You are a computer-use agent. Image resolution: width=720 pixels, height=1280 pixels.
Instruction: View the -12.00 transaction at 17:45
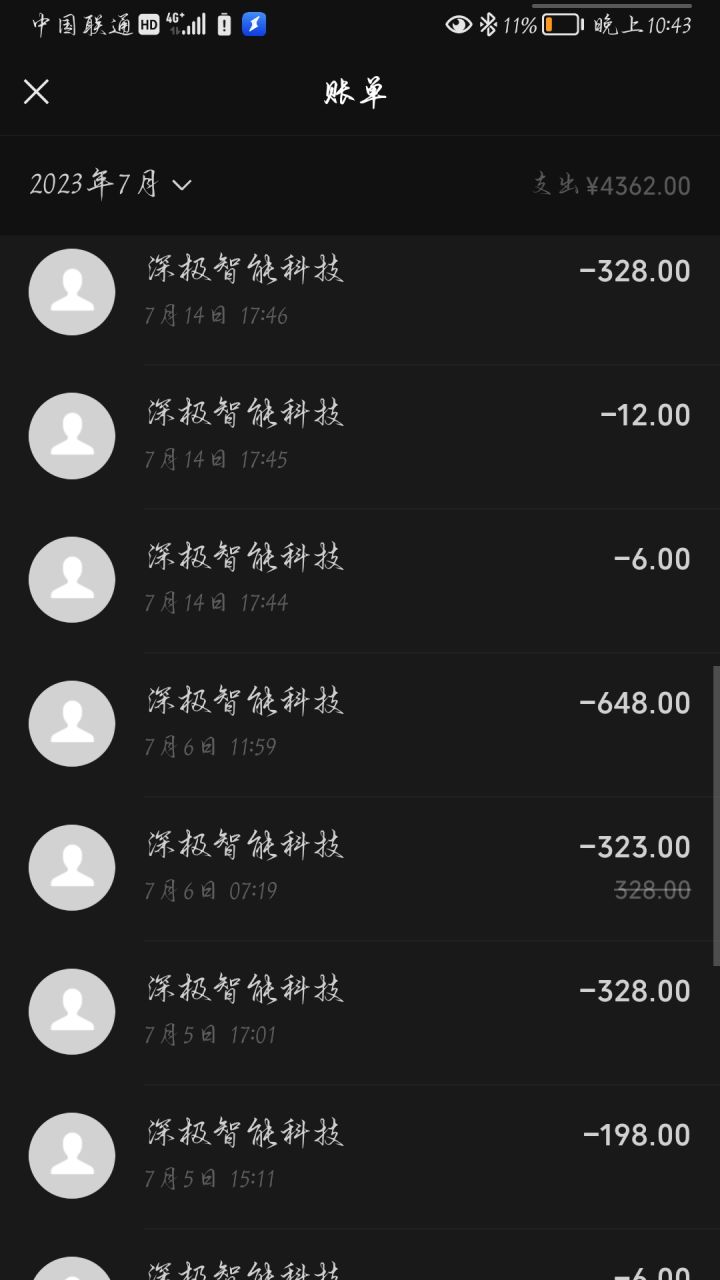click(x=360, y=436)
